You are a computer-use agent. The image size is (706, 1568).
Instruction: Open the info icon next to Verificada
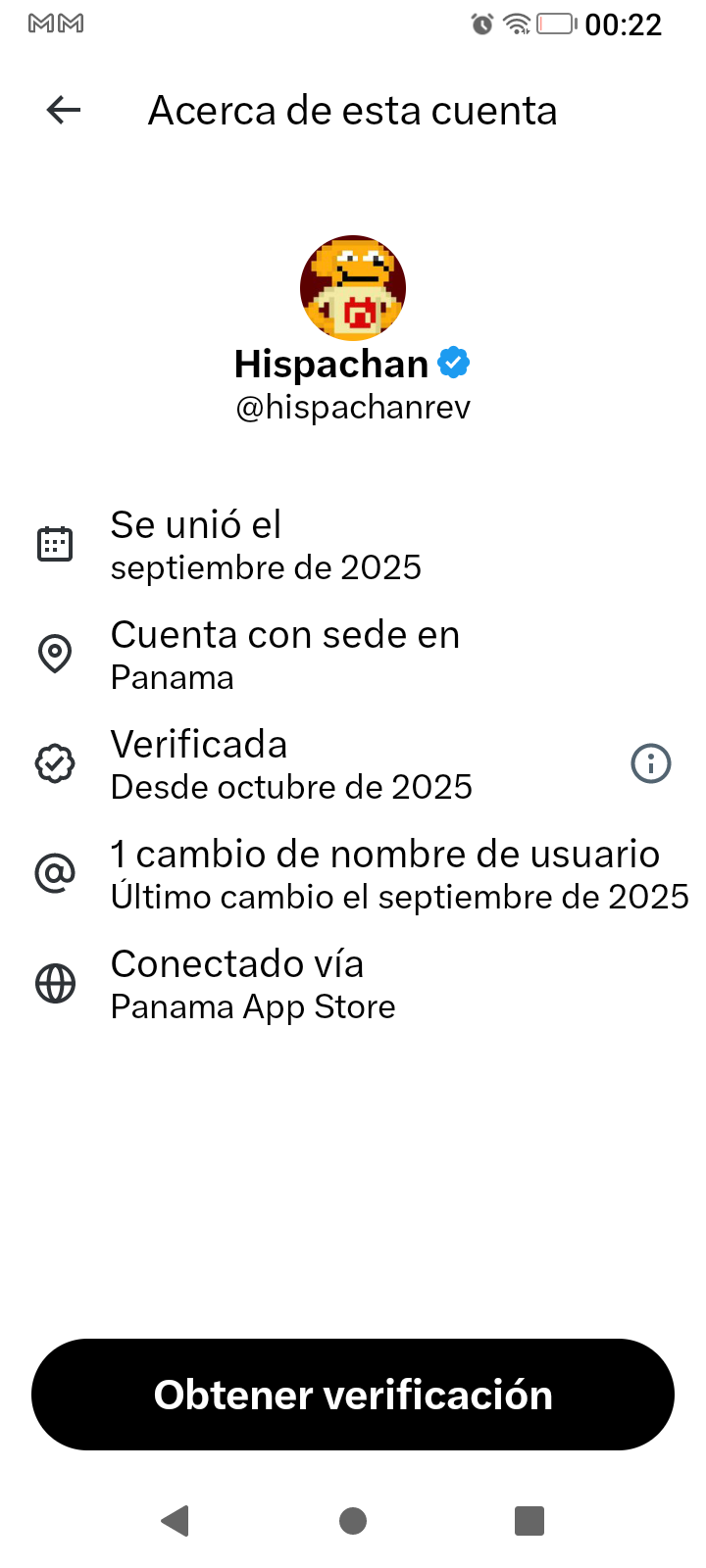(x=651, y=763)
